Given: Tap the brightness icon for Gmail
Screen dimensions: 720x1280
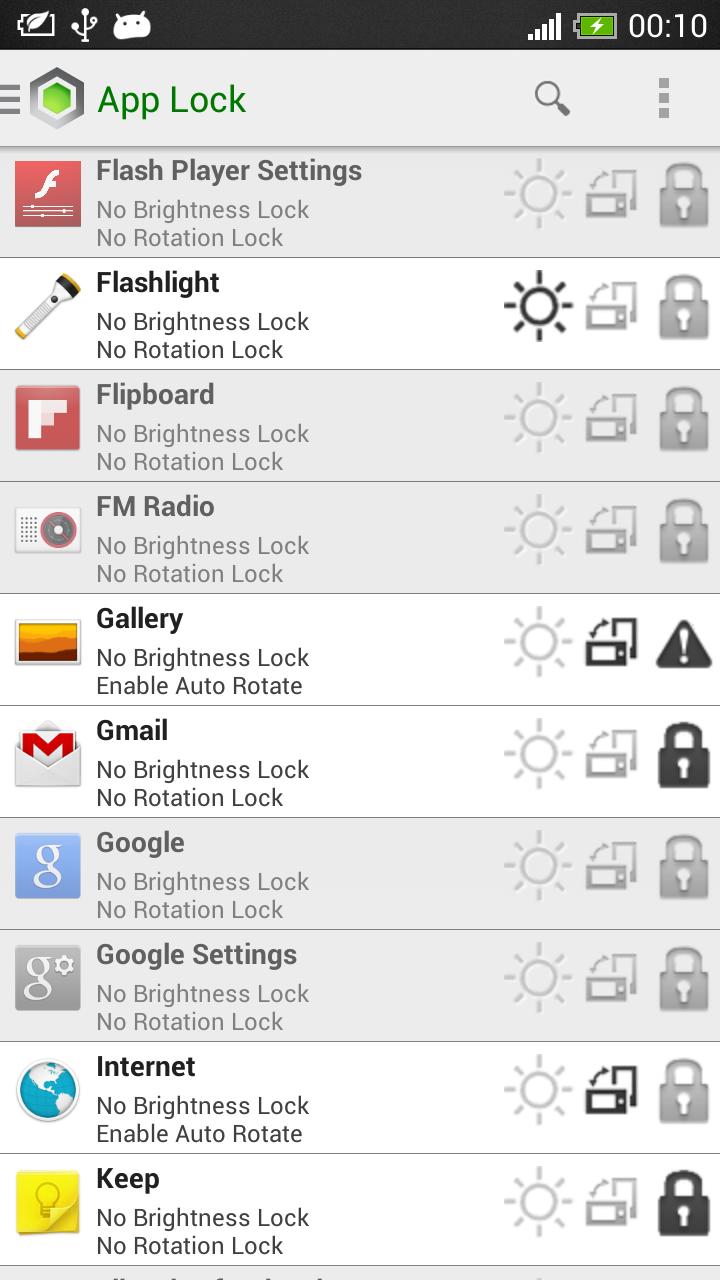Looking at the screenshot, I should (x=538, y=755).
